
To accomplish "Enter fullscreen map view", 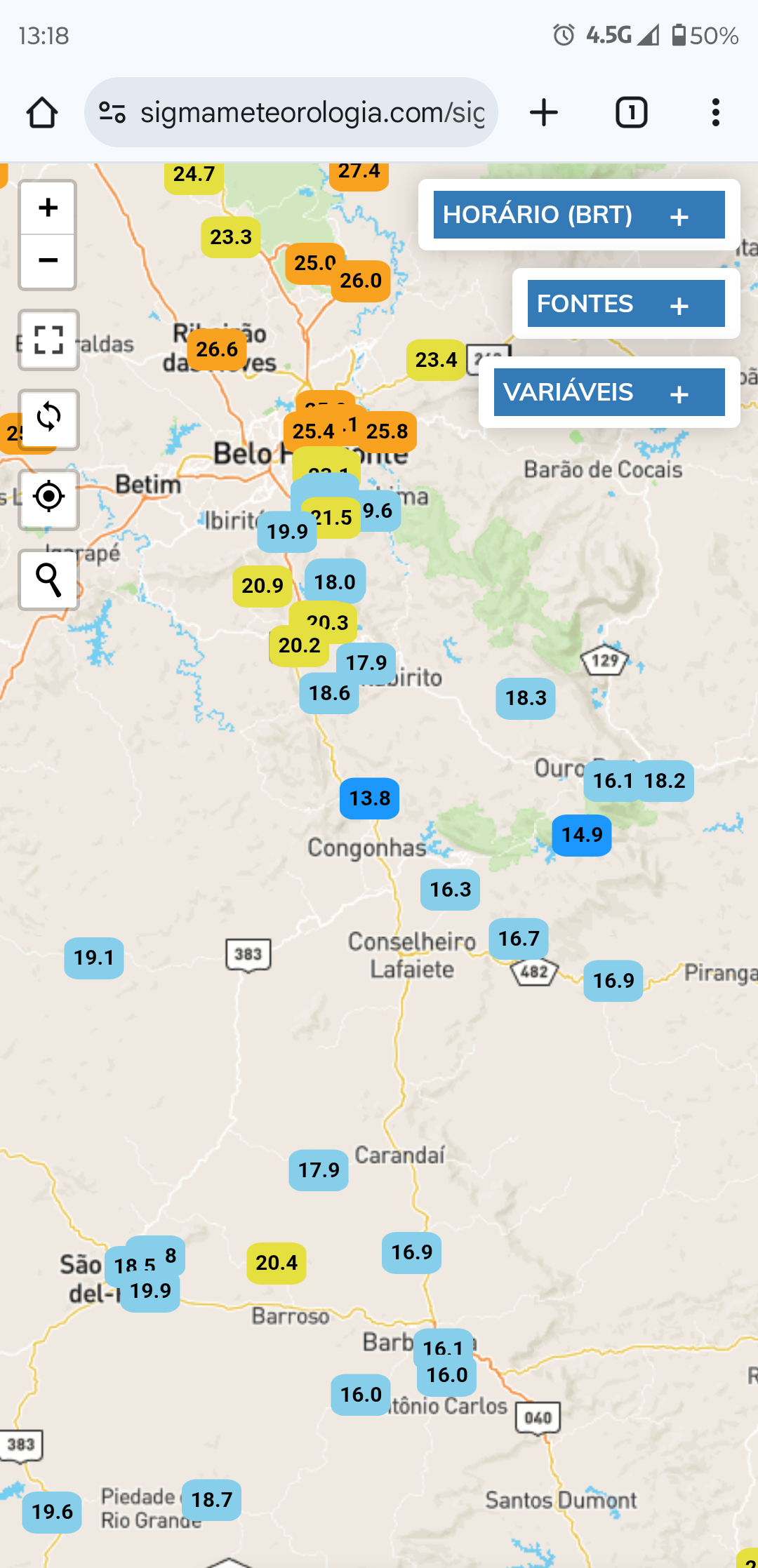I will [x=48, y=340].
